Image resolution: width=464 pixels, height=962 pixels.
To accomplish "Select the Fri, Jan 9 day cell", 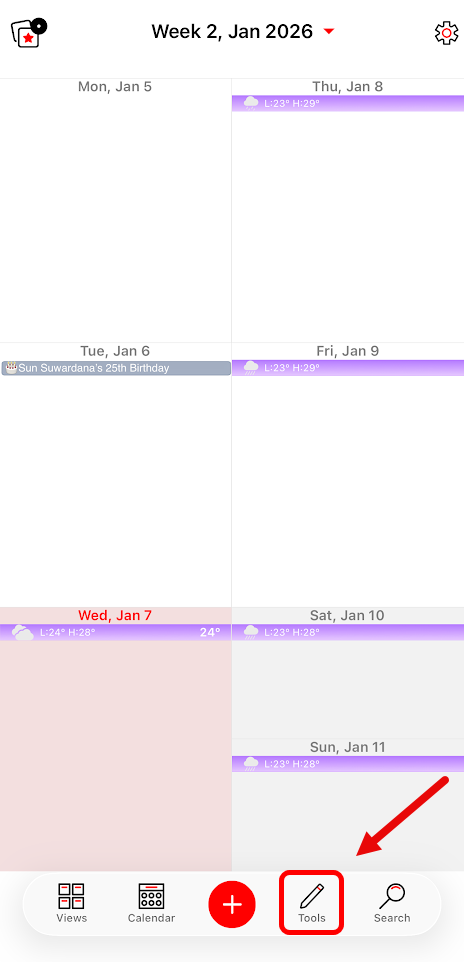I will (x=348, y=475).
